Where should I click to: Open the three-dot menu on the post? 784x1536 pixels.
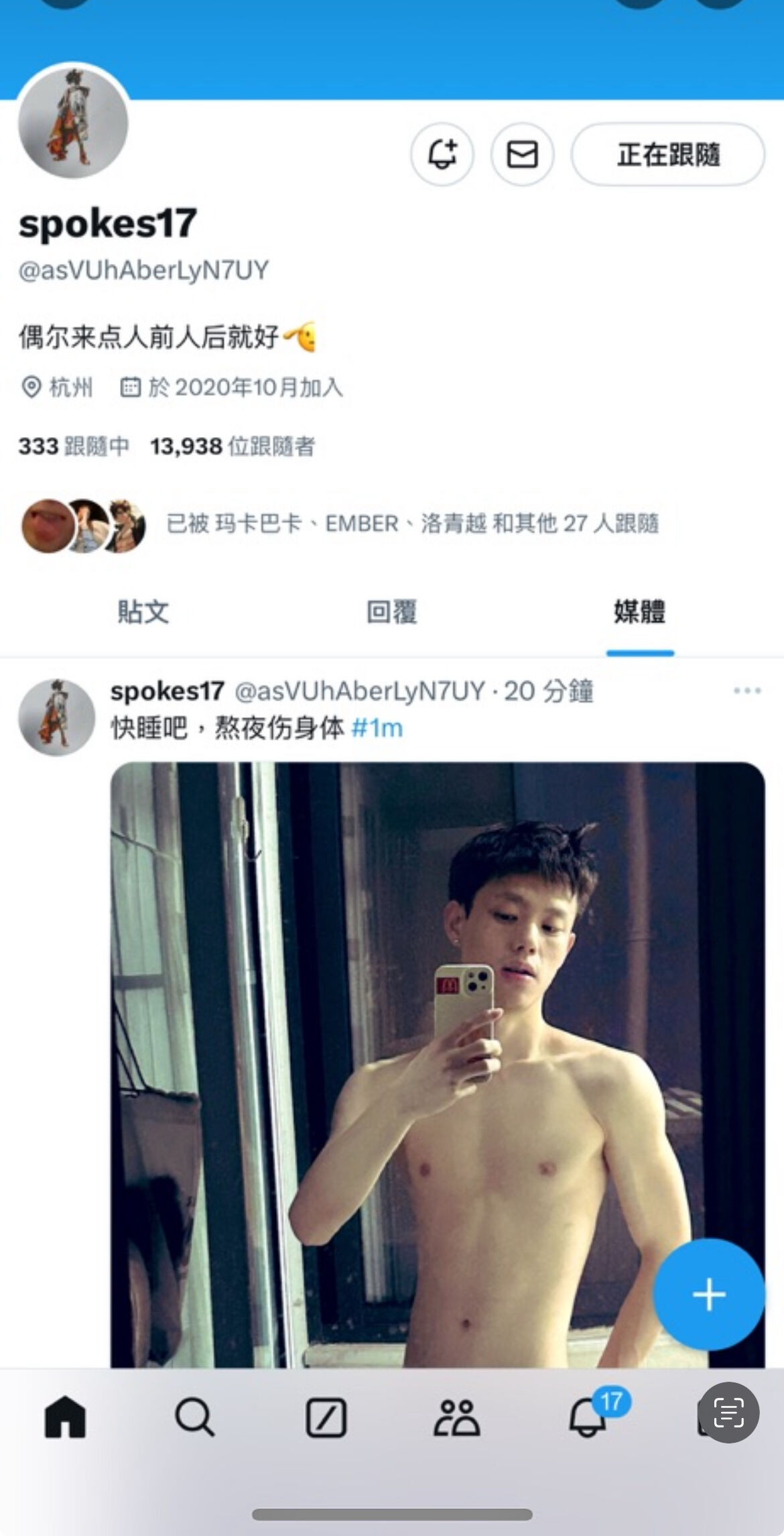click(x=747, y=691)
